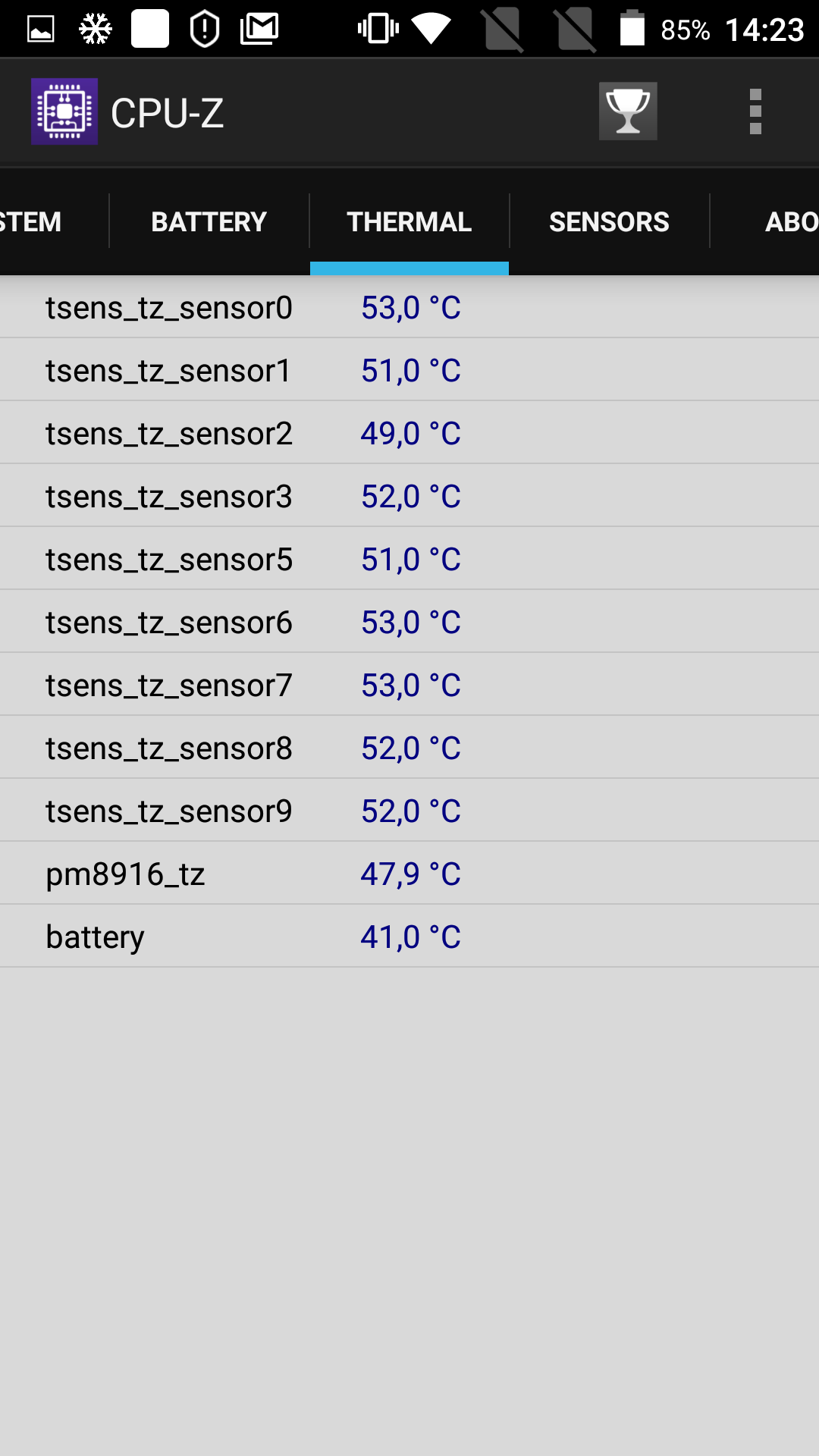Viewport: 819px width, 1456px height.
Task: Switch to the Battery tab
Action: click(209, 221)
